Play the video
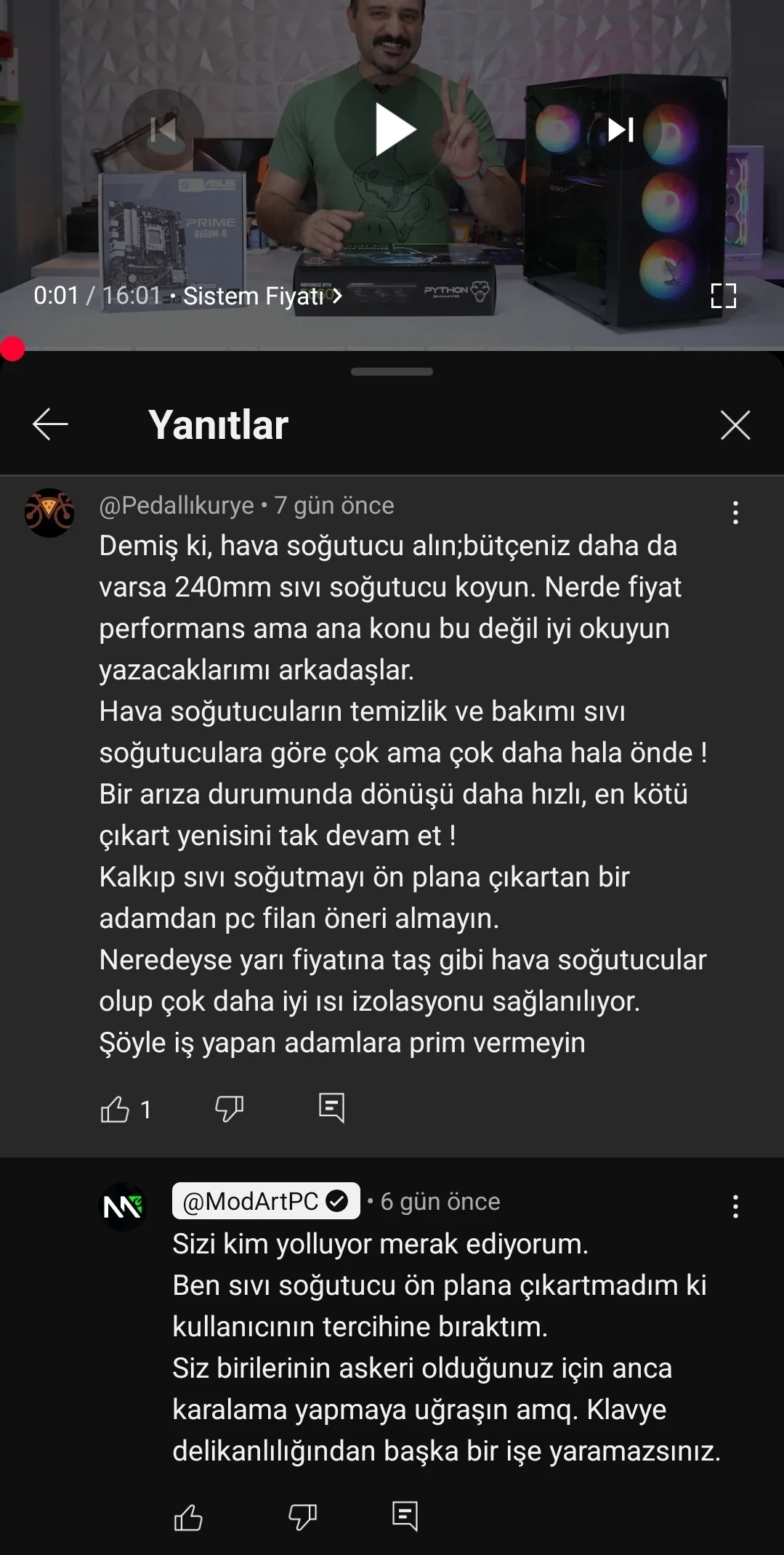The width and height of the screenshot is (784, 1555). (393, 130)
